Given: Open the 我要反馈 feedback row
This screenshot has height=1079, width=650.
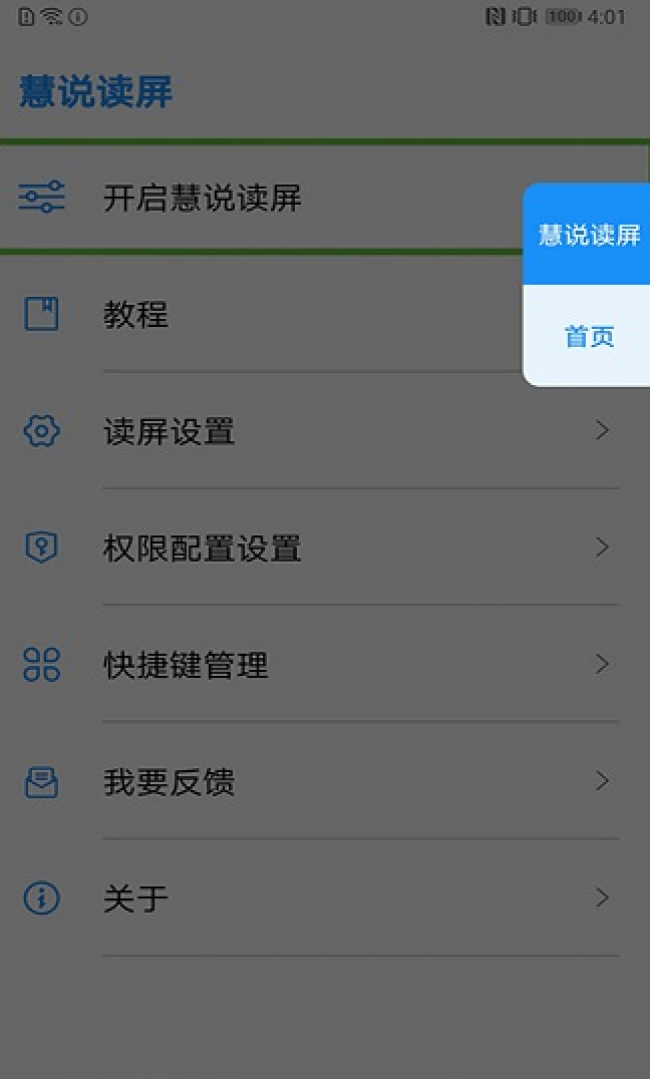Looking at the screenshot, I should point(320,782).
